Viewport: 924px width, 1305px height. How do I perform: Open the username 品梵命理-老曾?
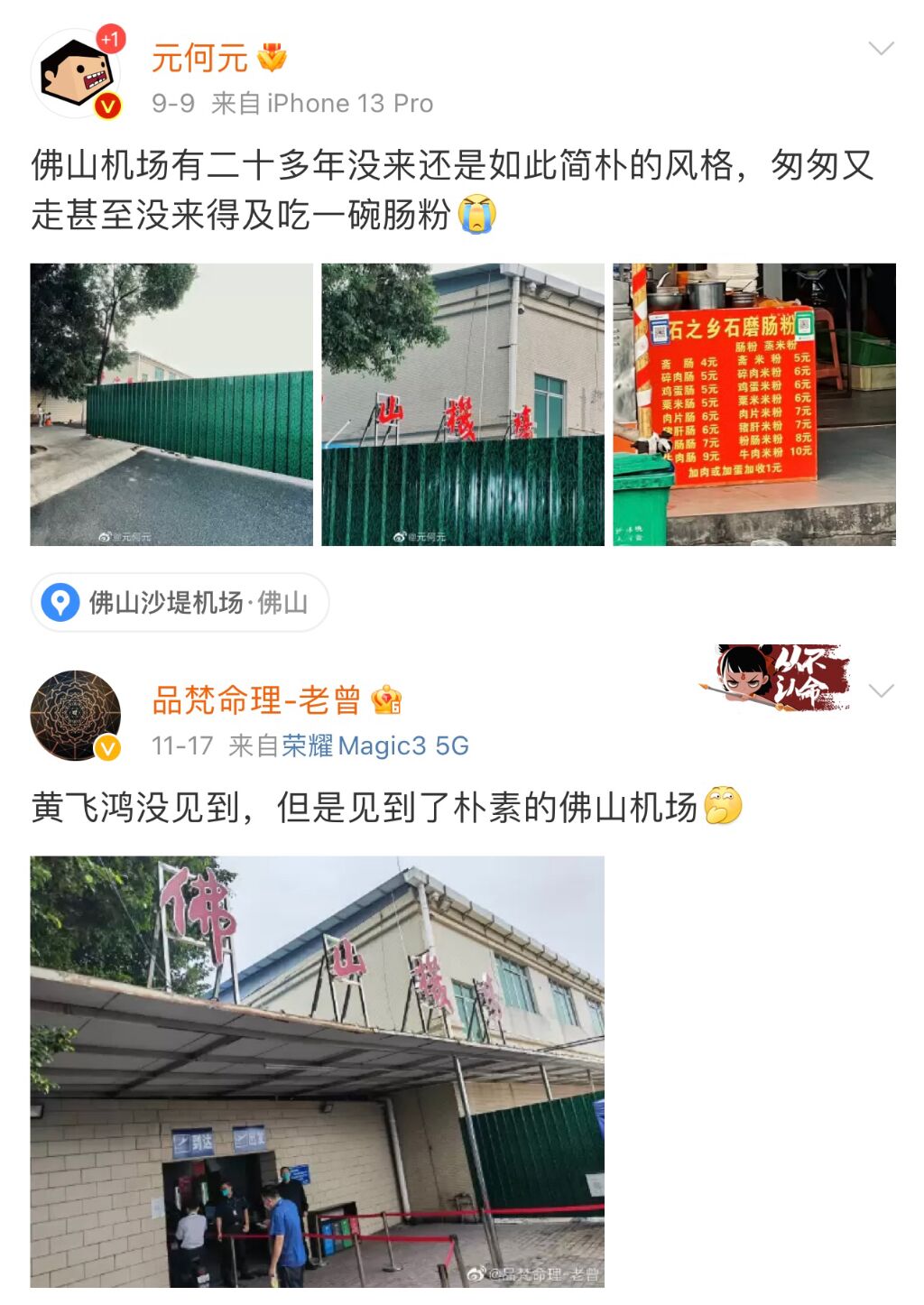pyautogui.click(x=256, y=699)
